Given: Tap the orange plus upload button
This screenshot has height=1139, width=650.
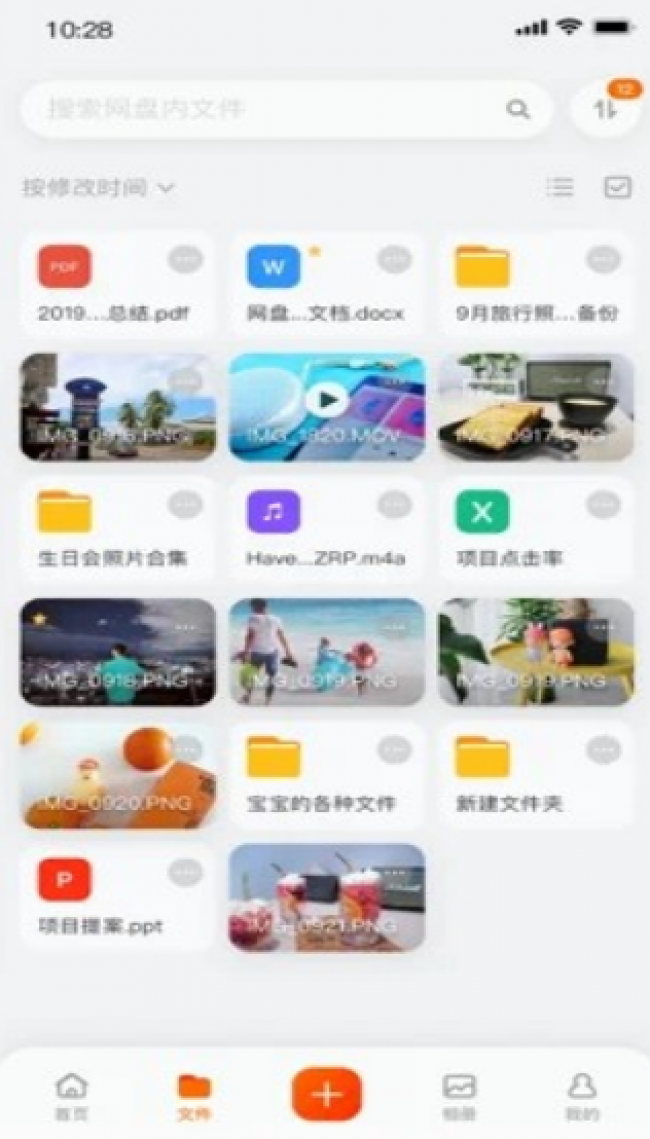Looking at the screenshot, I should click(x=326, y=1093).
